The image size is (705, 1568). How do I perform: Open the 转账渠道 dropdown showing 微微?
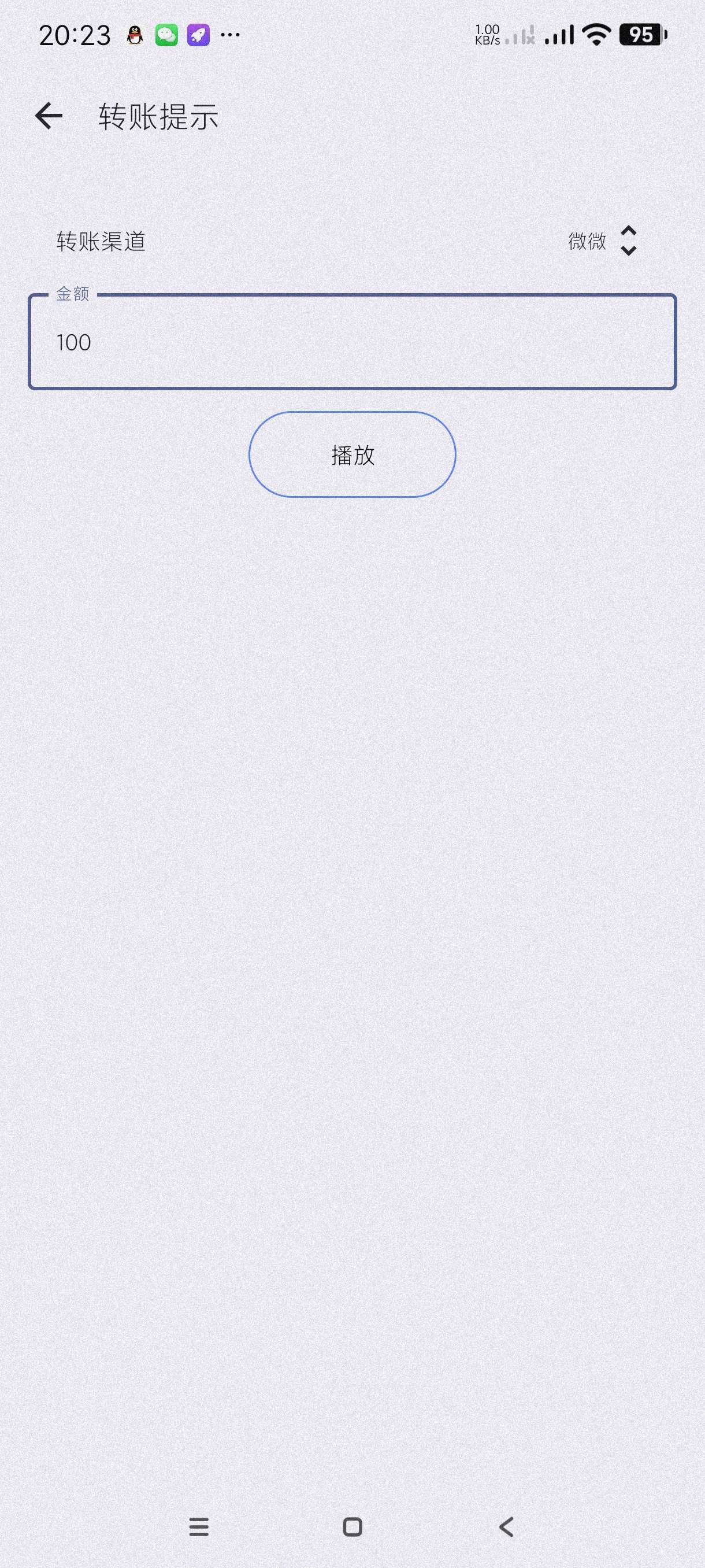pyautogui.click(x=601, y=241)
